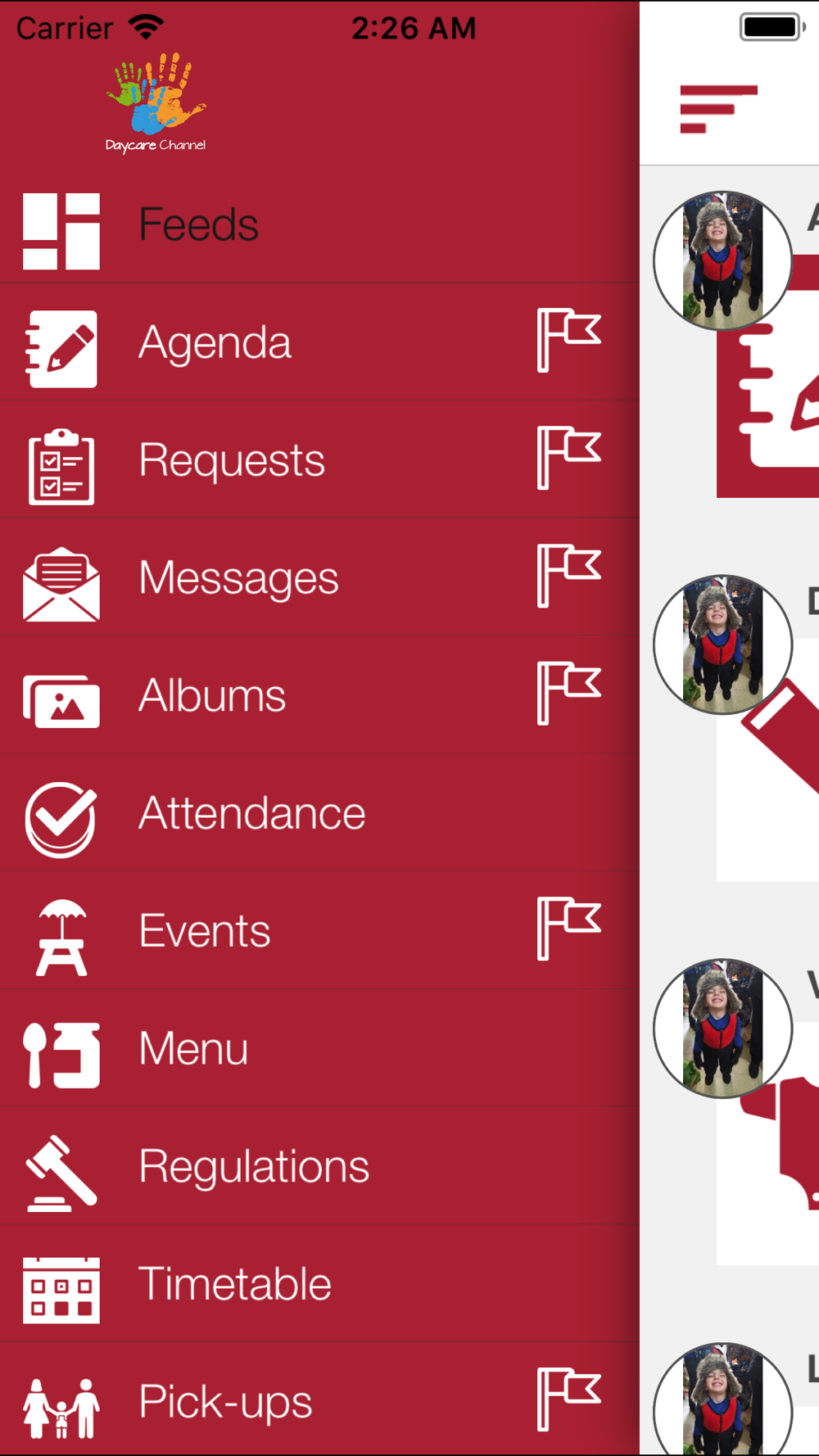Tap the drawer menu button
The image size is (819, 1456).
[718, 108]
